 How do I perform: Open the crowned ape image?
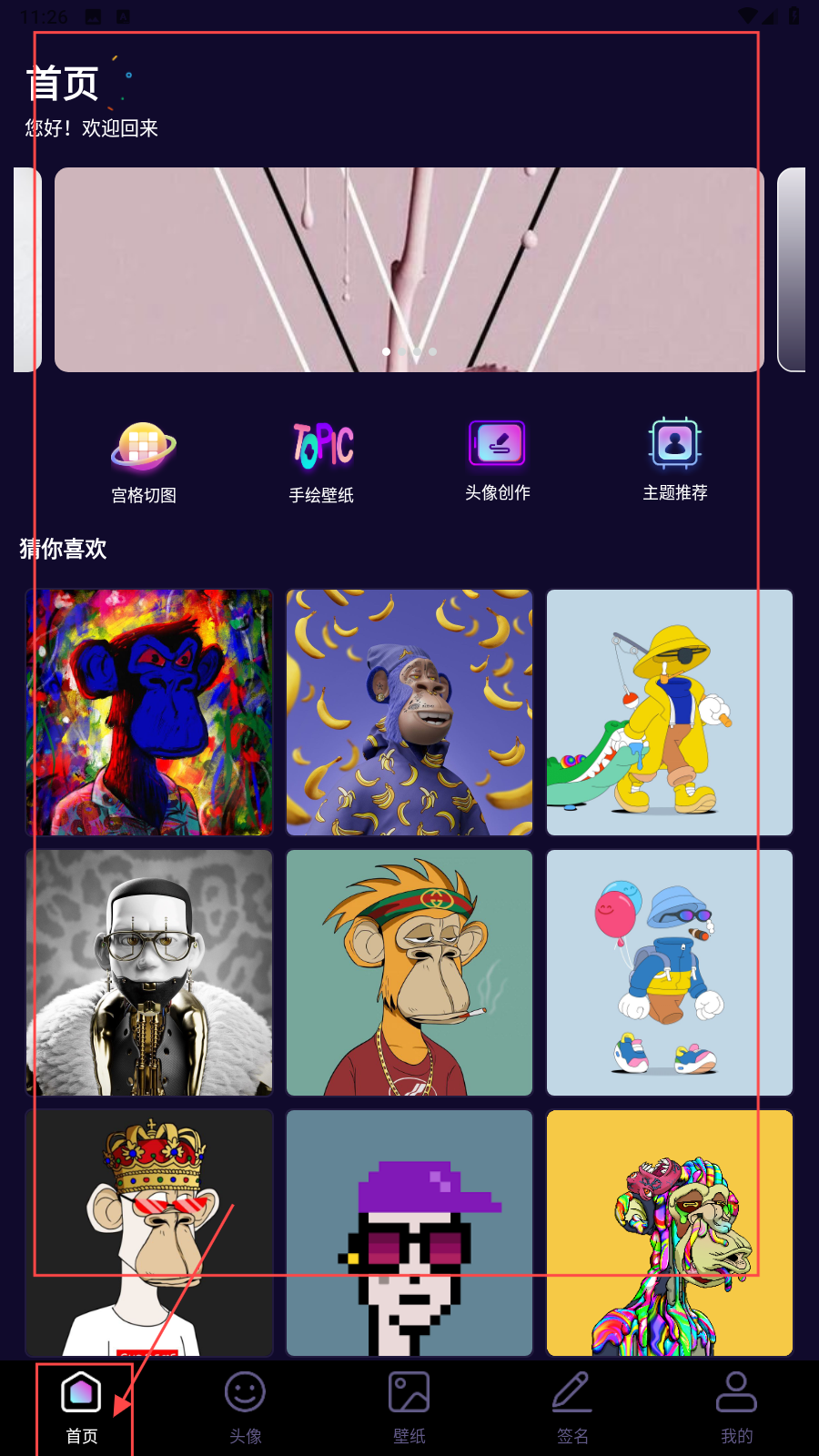[x=149, y=1233]
